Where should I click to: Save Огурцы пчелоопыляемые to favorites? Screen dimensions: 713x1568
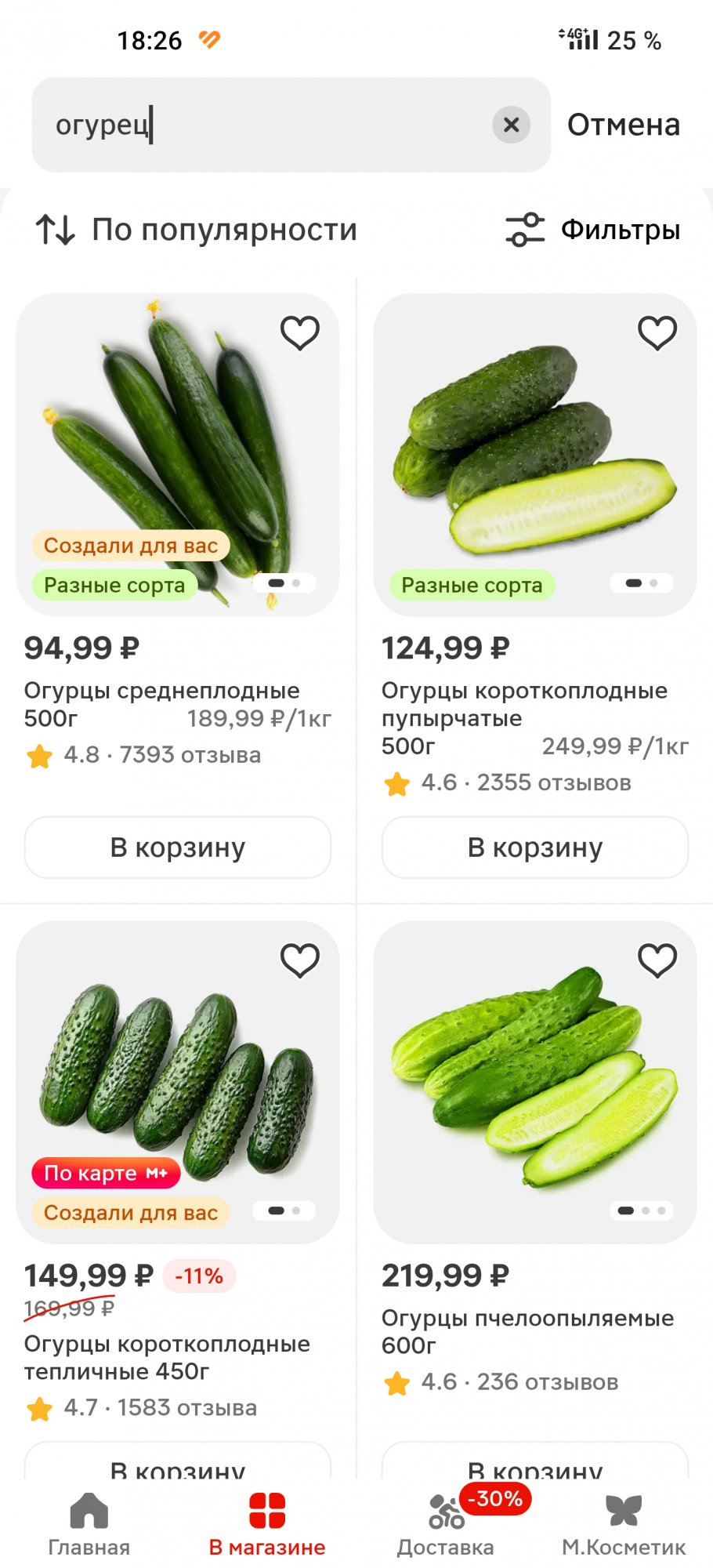(657, 960)
